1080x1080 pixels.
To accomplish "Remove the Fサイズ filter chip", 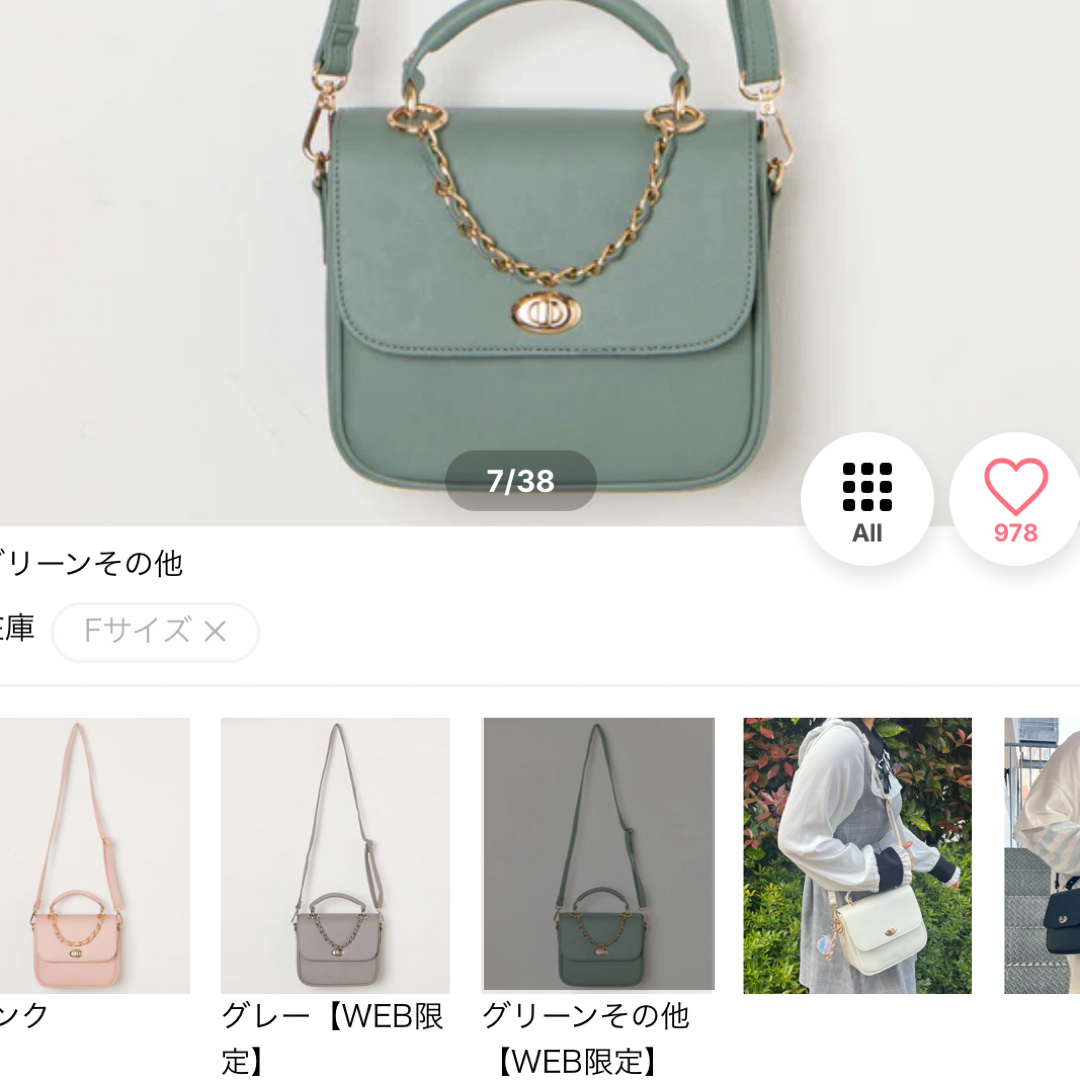I will pos(215,631).
